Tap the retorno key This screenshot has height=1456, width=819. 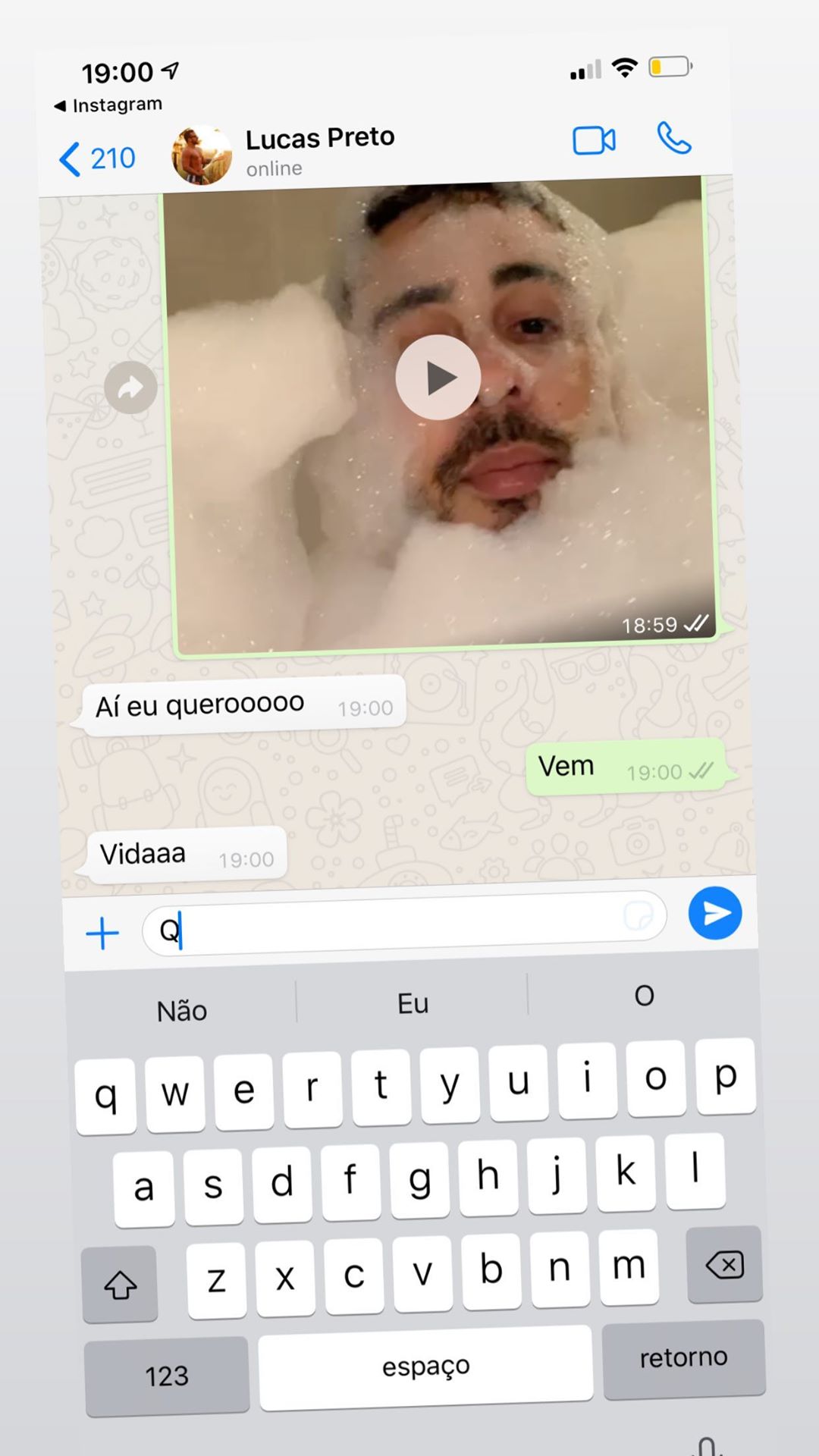[683, 1357]
